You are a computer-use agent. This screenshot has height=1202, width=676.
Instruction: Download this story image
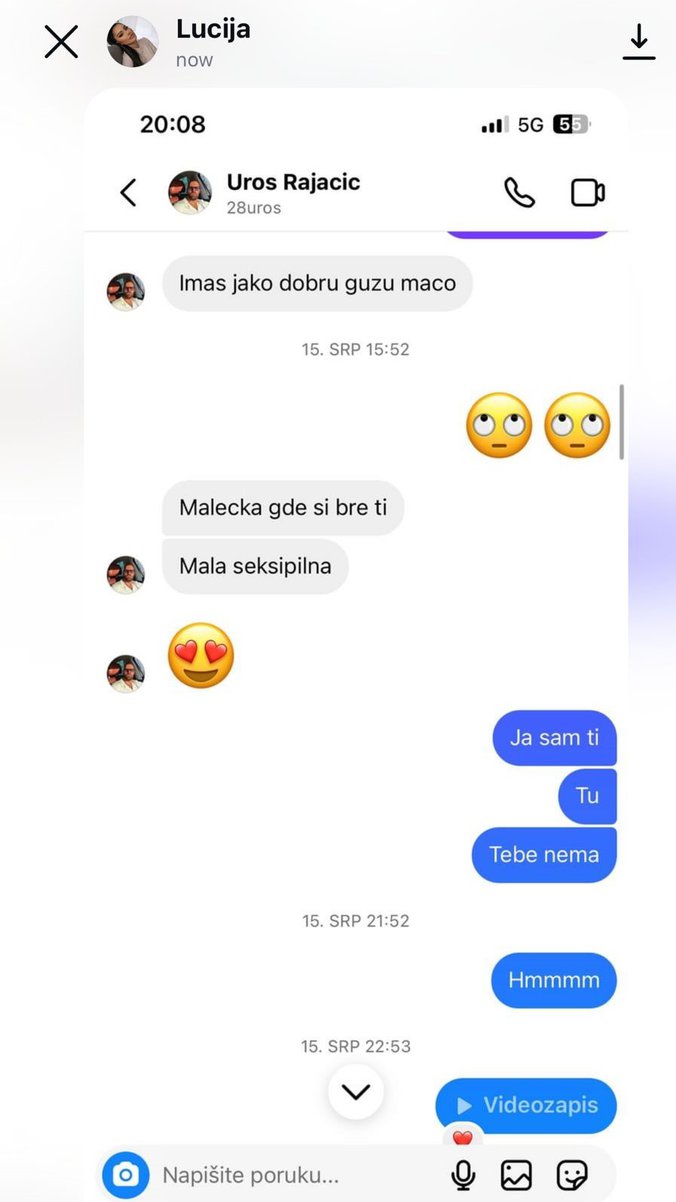coord(638,42)
